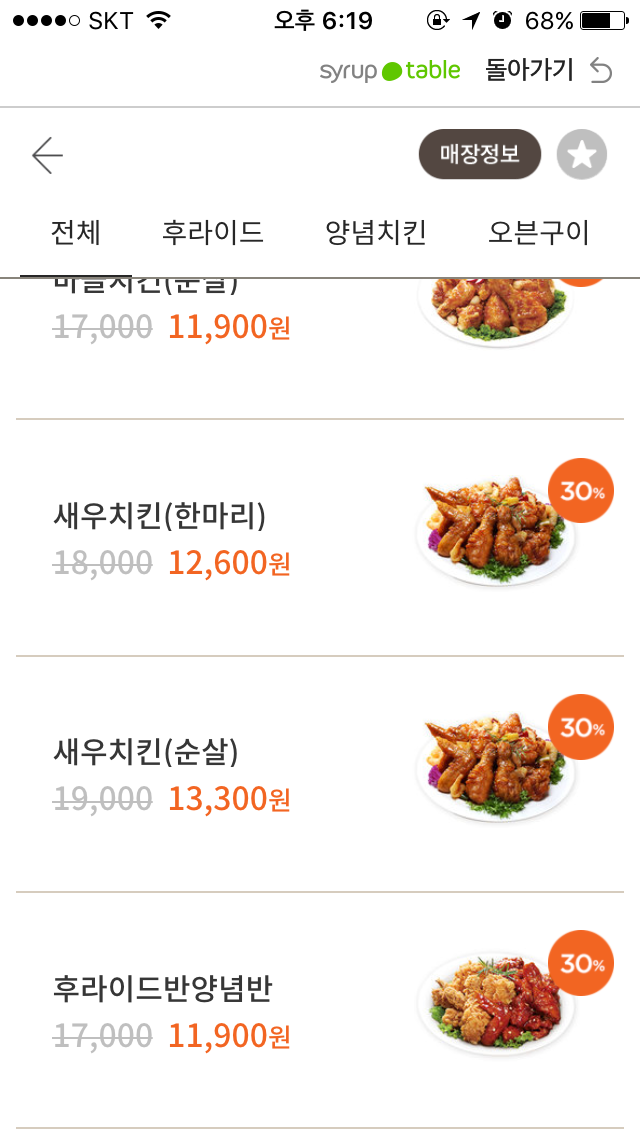Show the 오븐구이 tab
The image size is (640, 1136).
tap(539, 233)
